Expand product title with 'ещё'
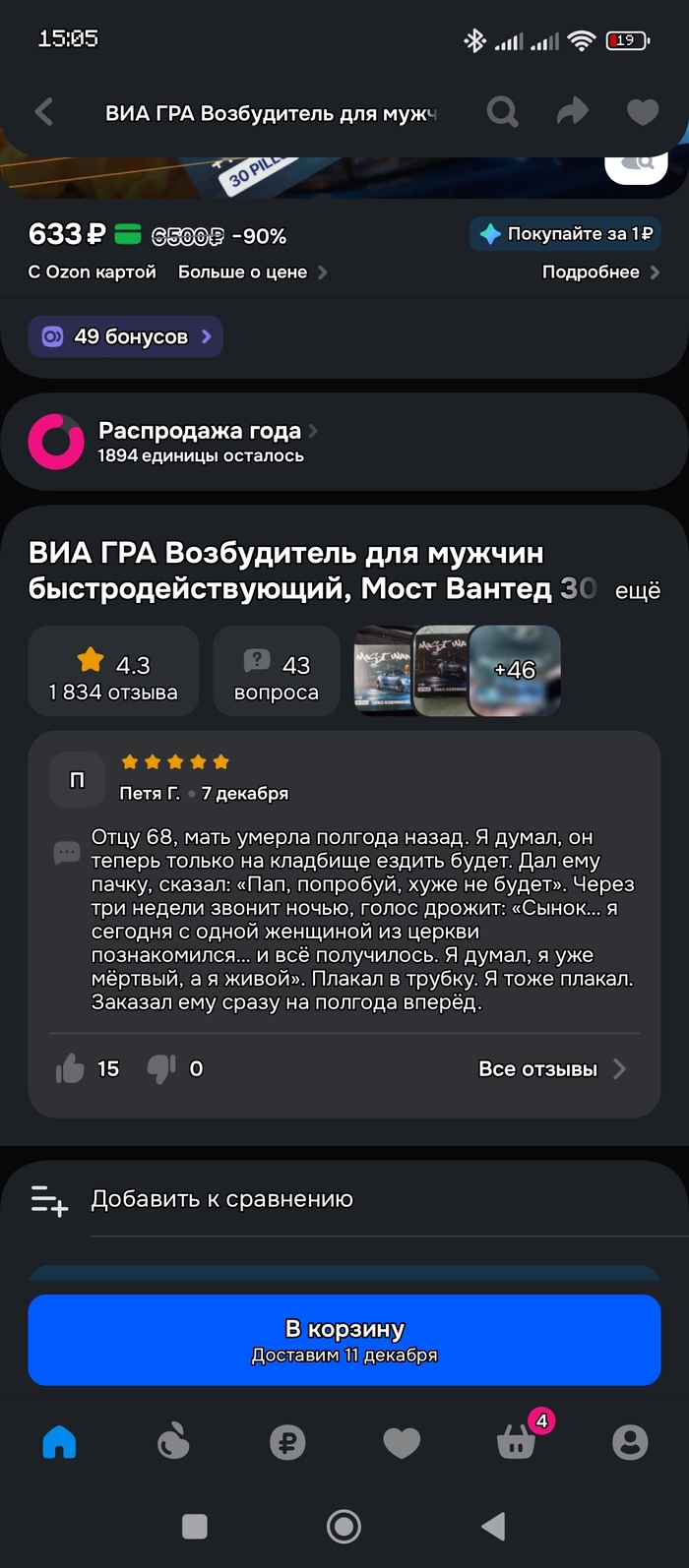The width and height of the screenshot is (689, 1568). (x=637, y=591)
